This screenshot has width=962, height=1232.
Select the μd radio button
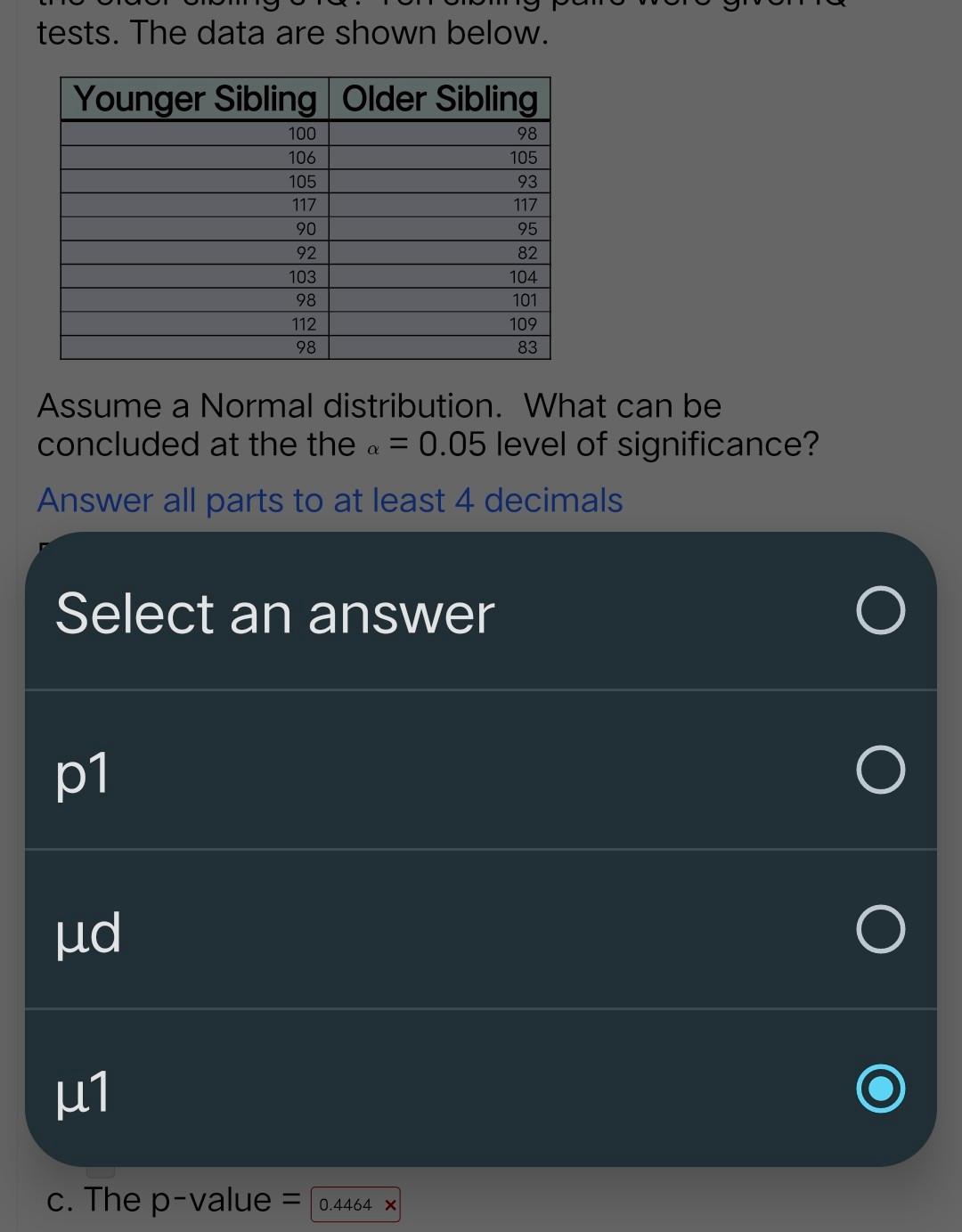879,930
